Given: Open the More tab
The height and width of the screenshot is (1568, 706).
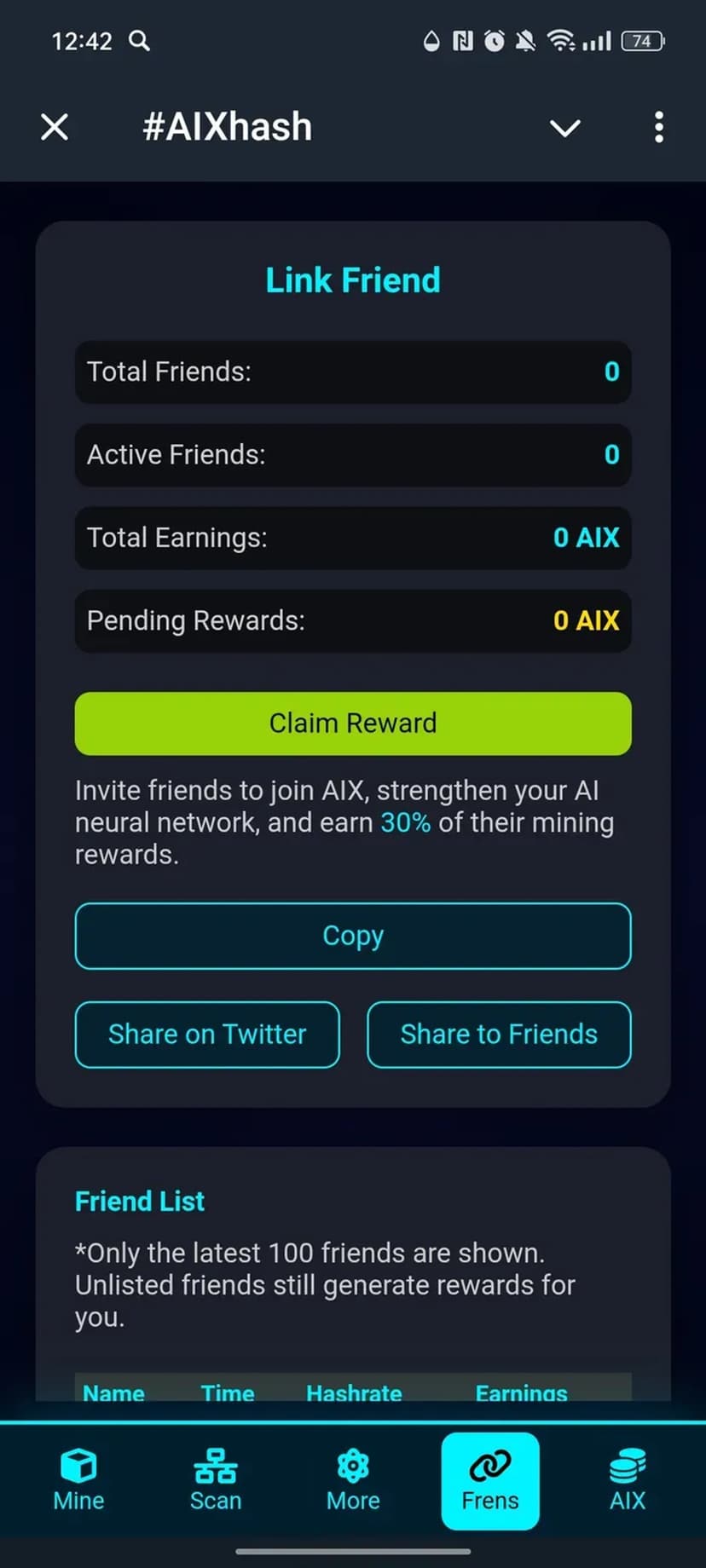Looking at the screenshot, I should [353, 1481].
